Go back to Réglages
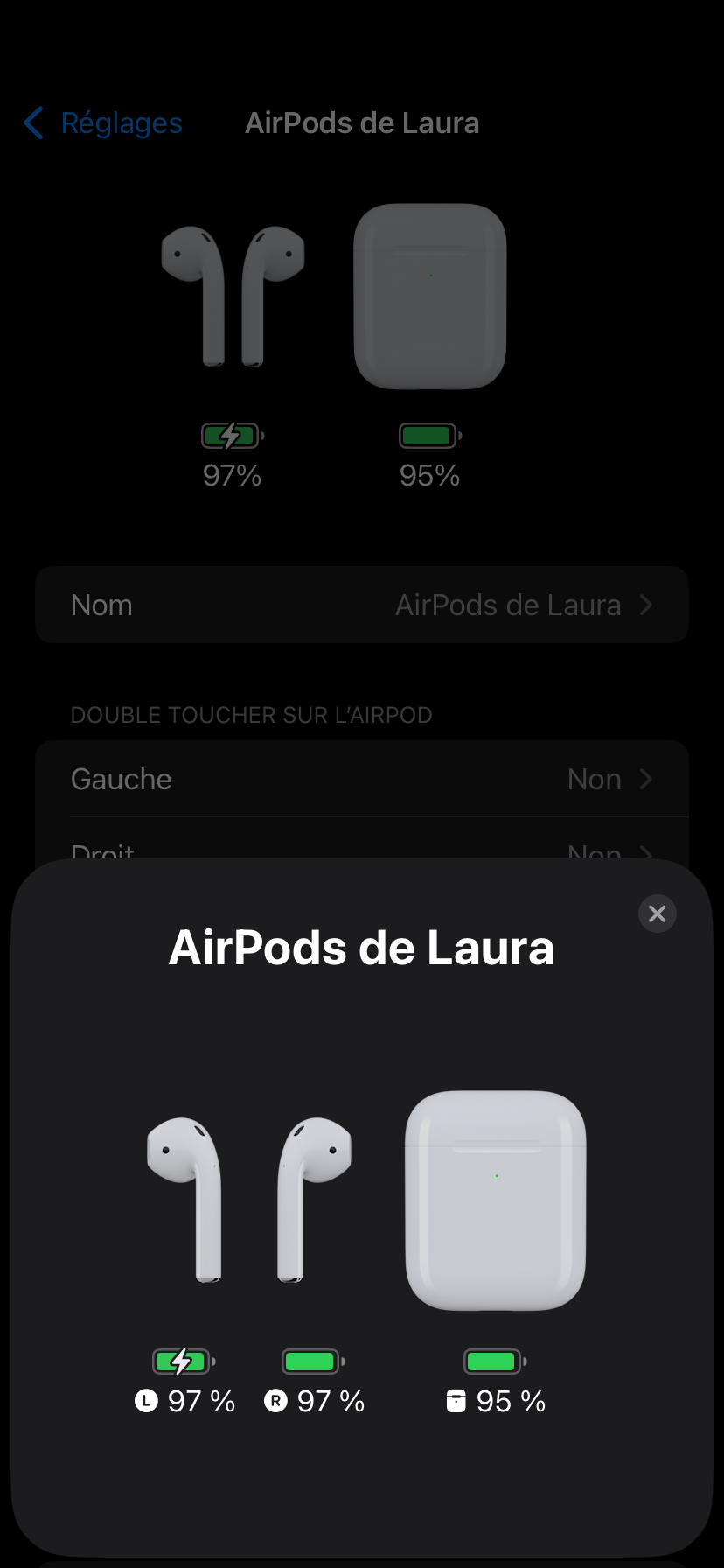The width and height of the screenshot is (724, 1568). coord(103,123)
